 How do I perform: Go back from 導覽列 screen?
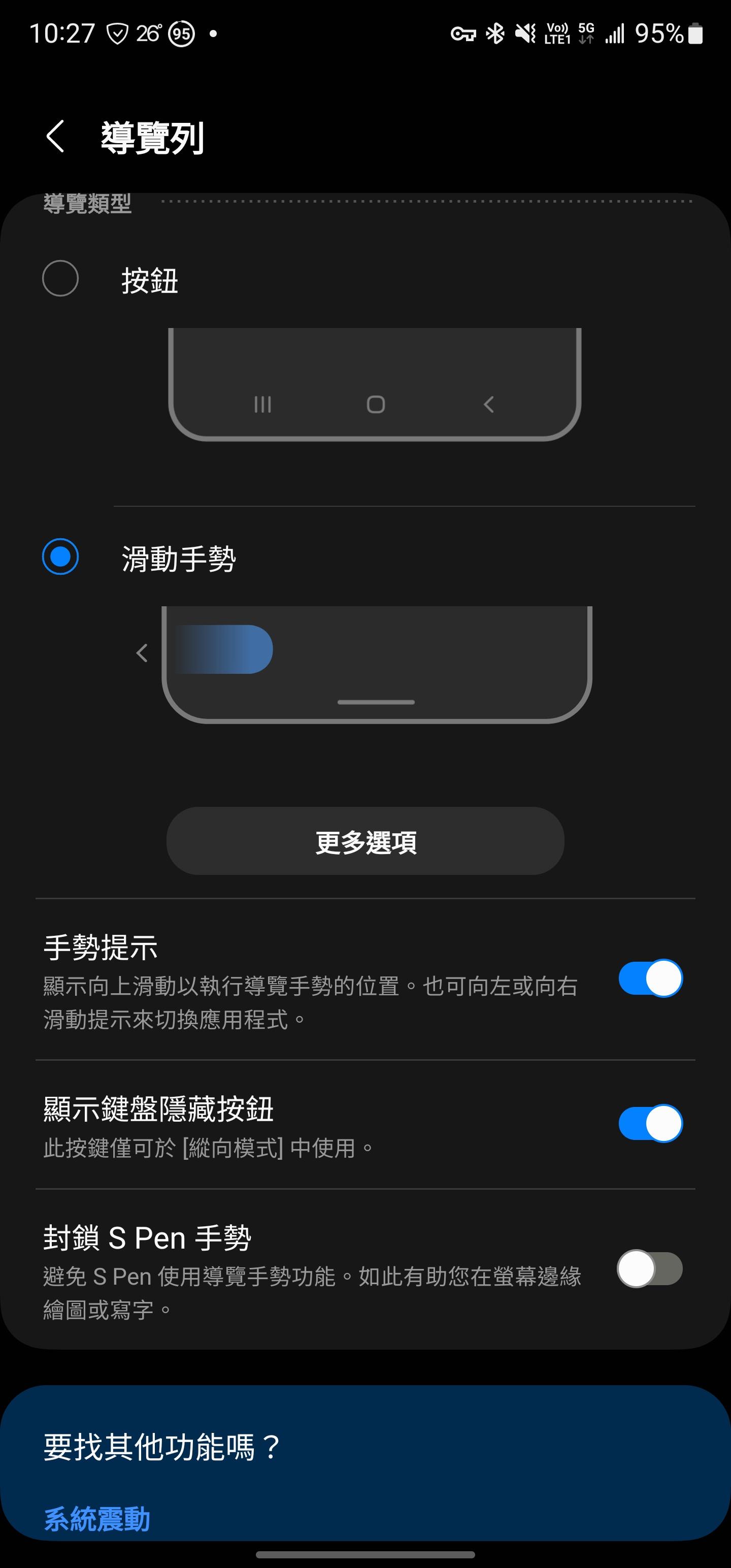pos(55,136)
